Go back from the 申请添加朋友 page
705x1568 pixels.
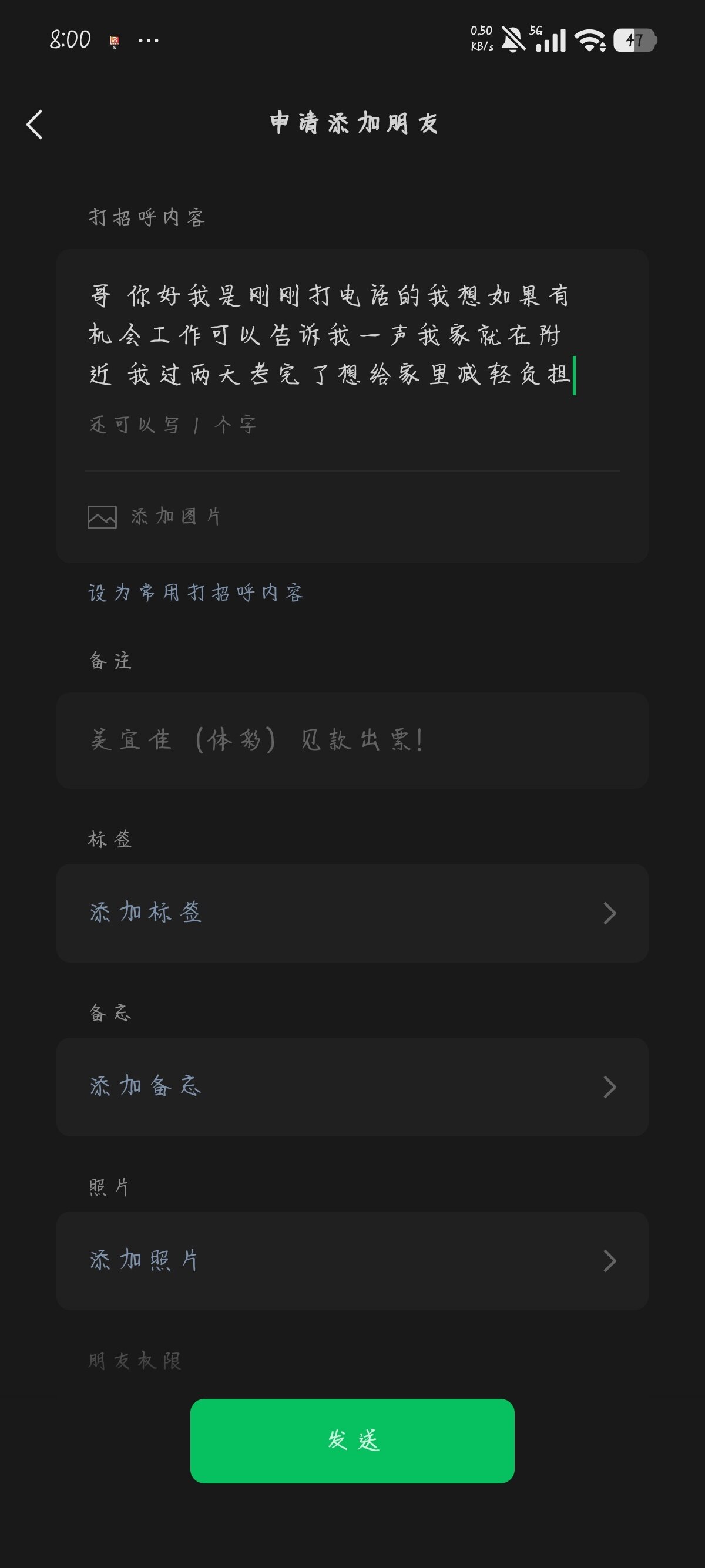coord(35,125)
